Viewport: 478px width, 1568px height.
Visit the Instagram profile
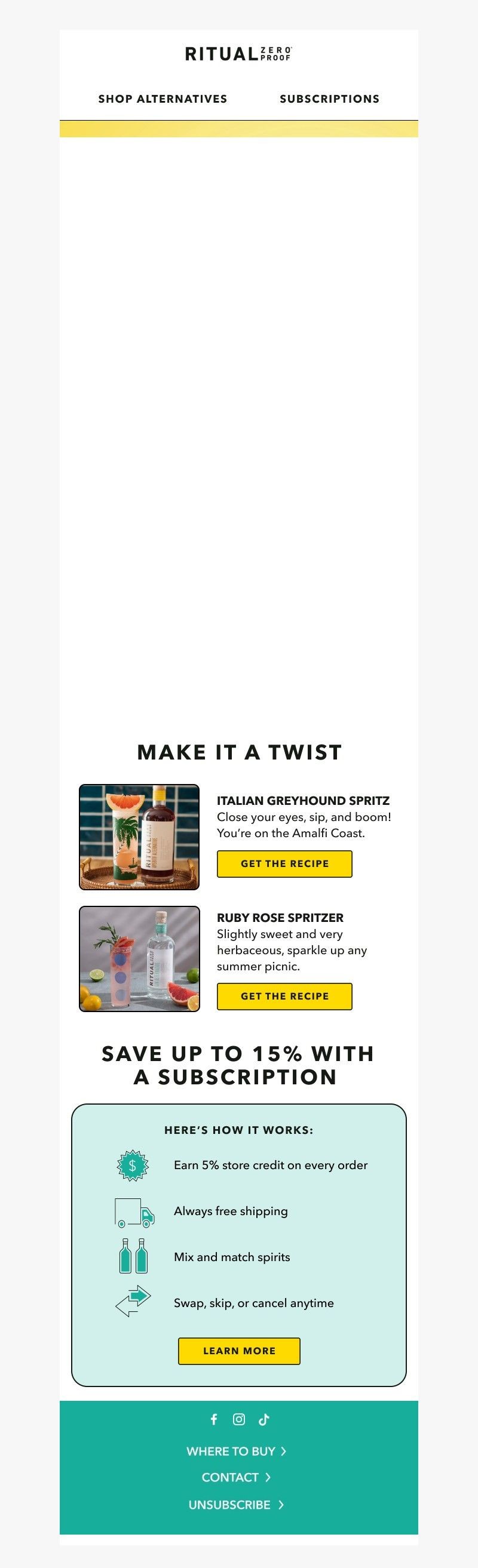point(238,1419)
